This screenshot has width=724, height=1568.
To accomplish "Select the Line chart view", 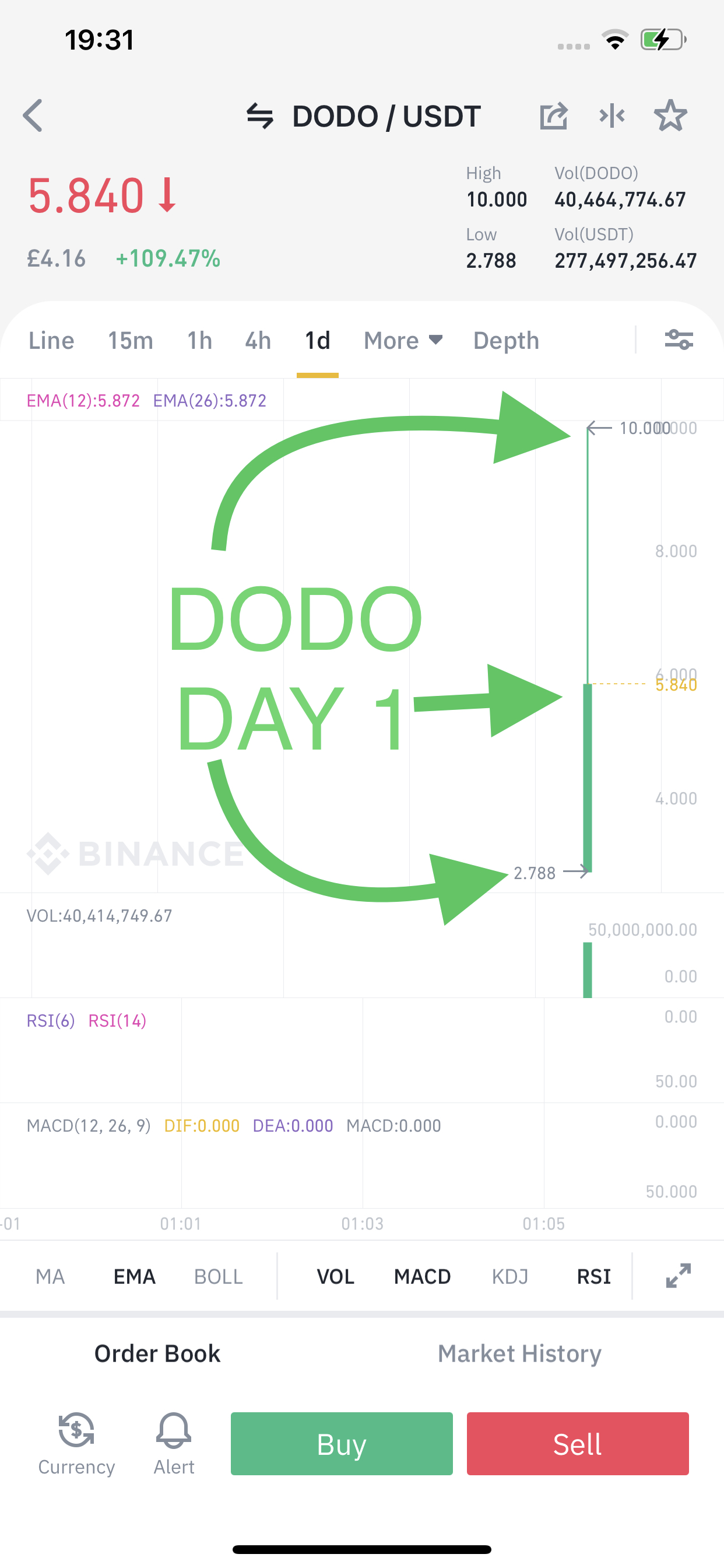I will [51, 341].
